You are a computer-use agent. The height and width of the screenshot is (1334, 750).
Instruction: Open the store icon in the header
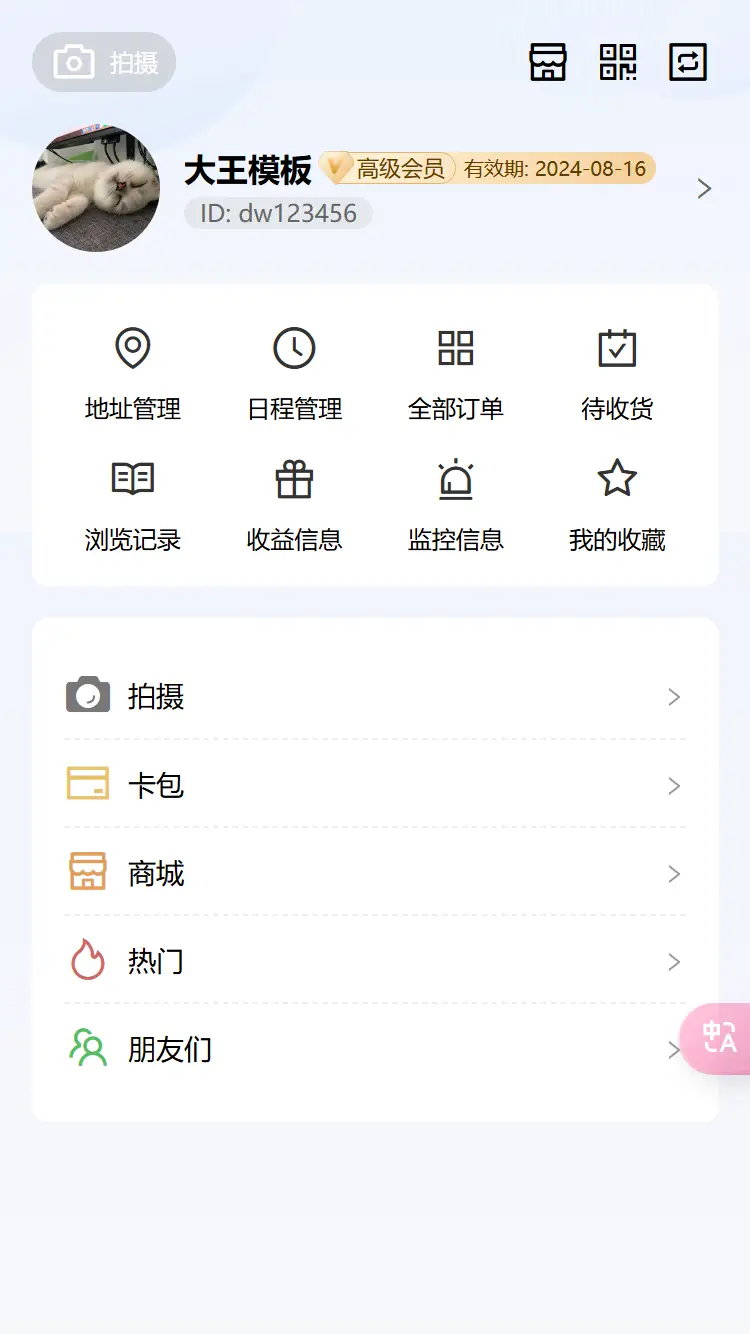pos(548,62)
